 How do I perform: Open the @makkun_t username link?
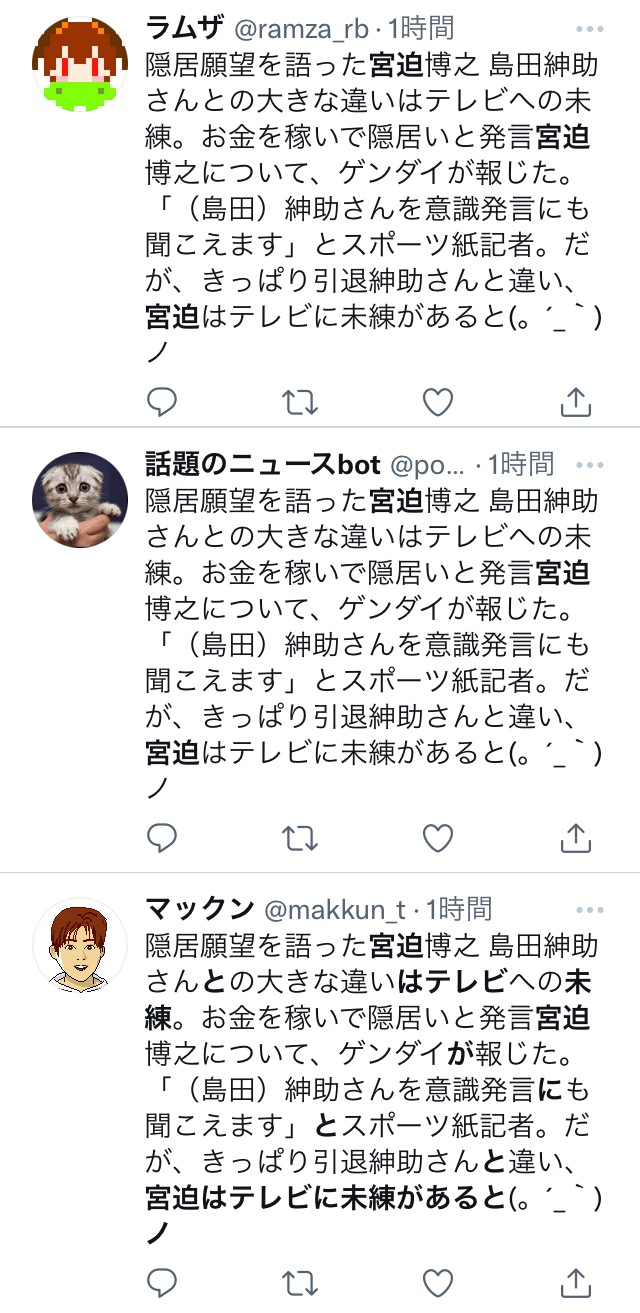pyautogui.click(x=335, y=909)
